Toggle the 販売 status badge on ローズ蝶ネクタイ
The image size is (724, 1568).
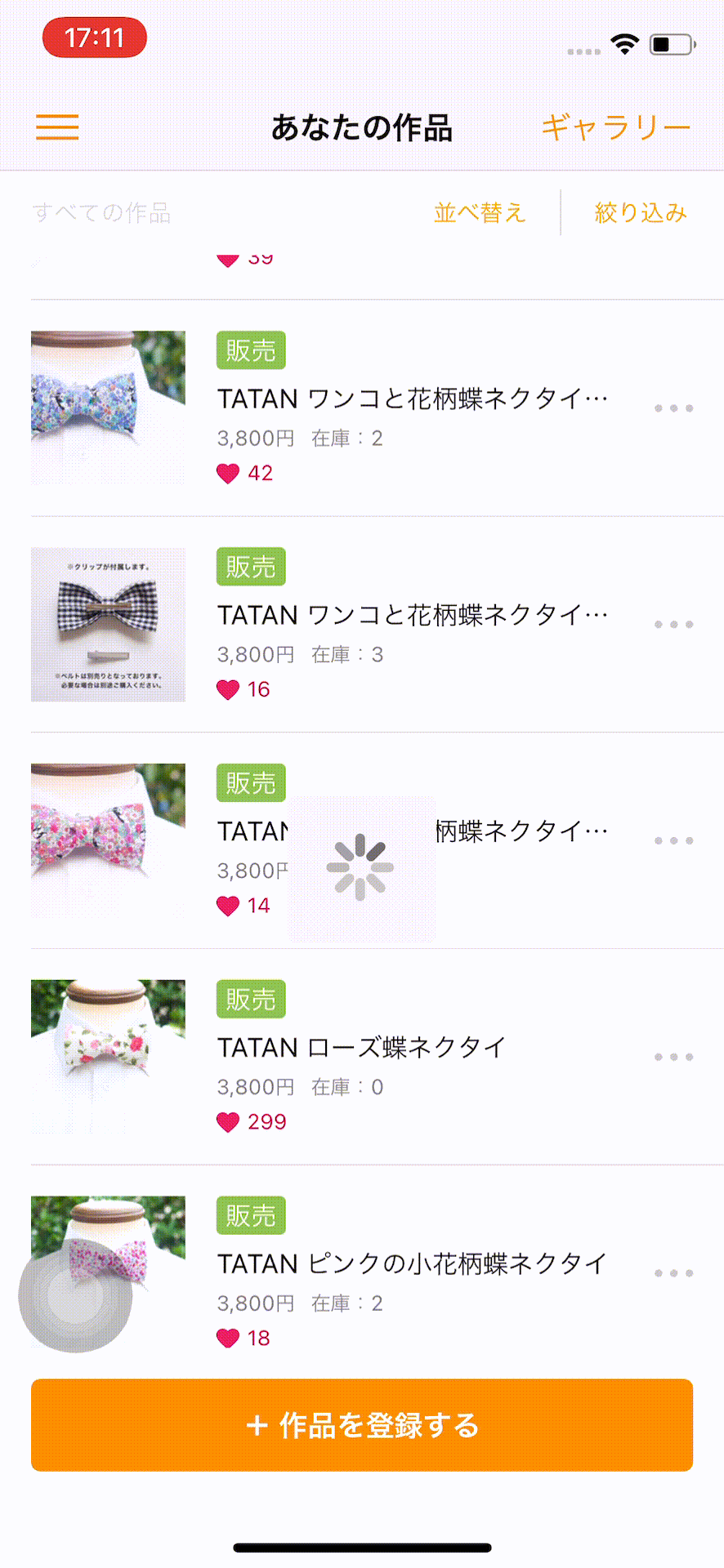click(x=250, y=999)
